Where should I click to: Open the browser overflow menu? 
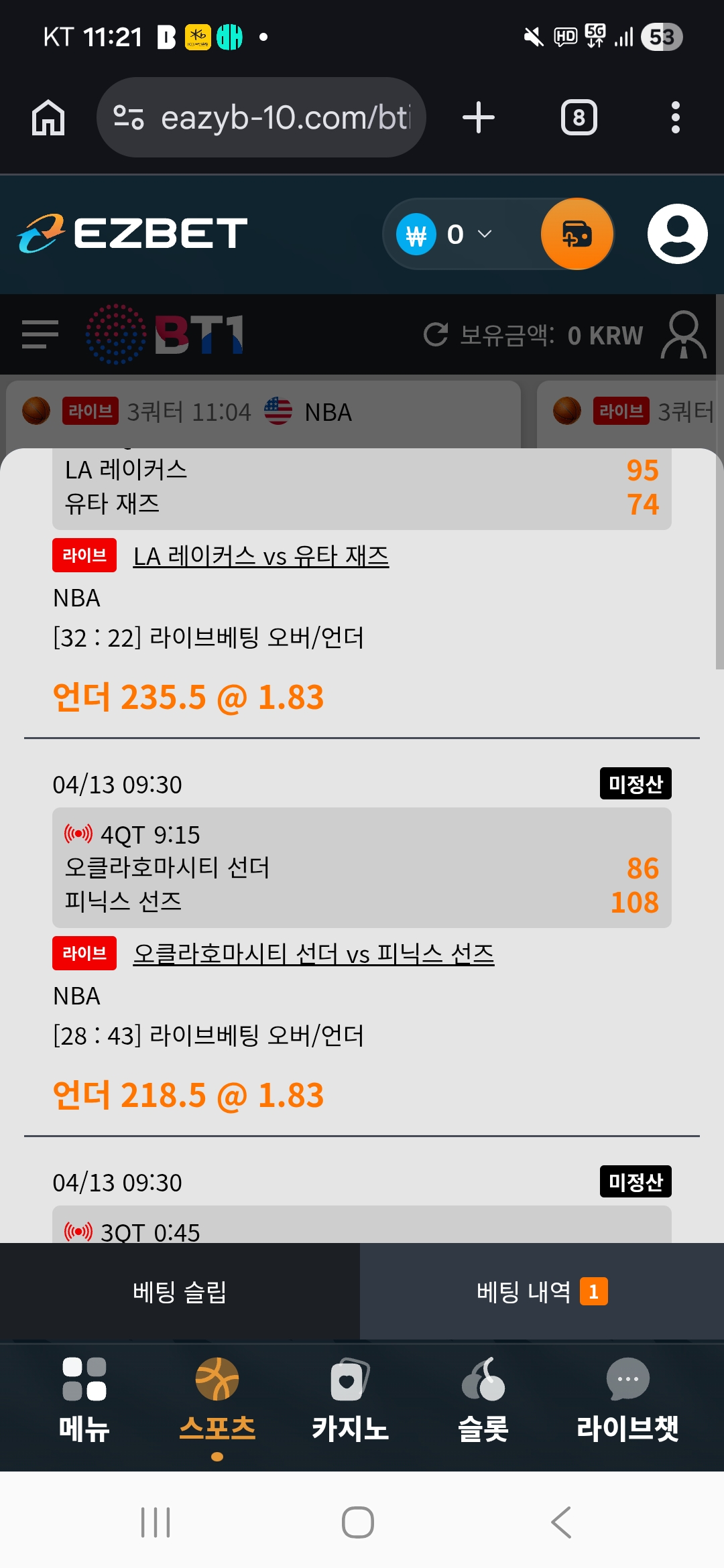click(x=675, y=118)
